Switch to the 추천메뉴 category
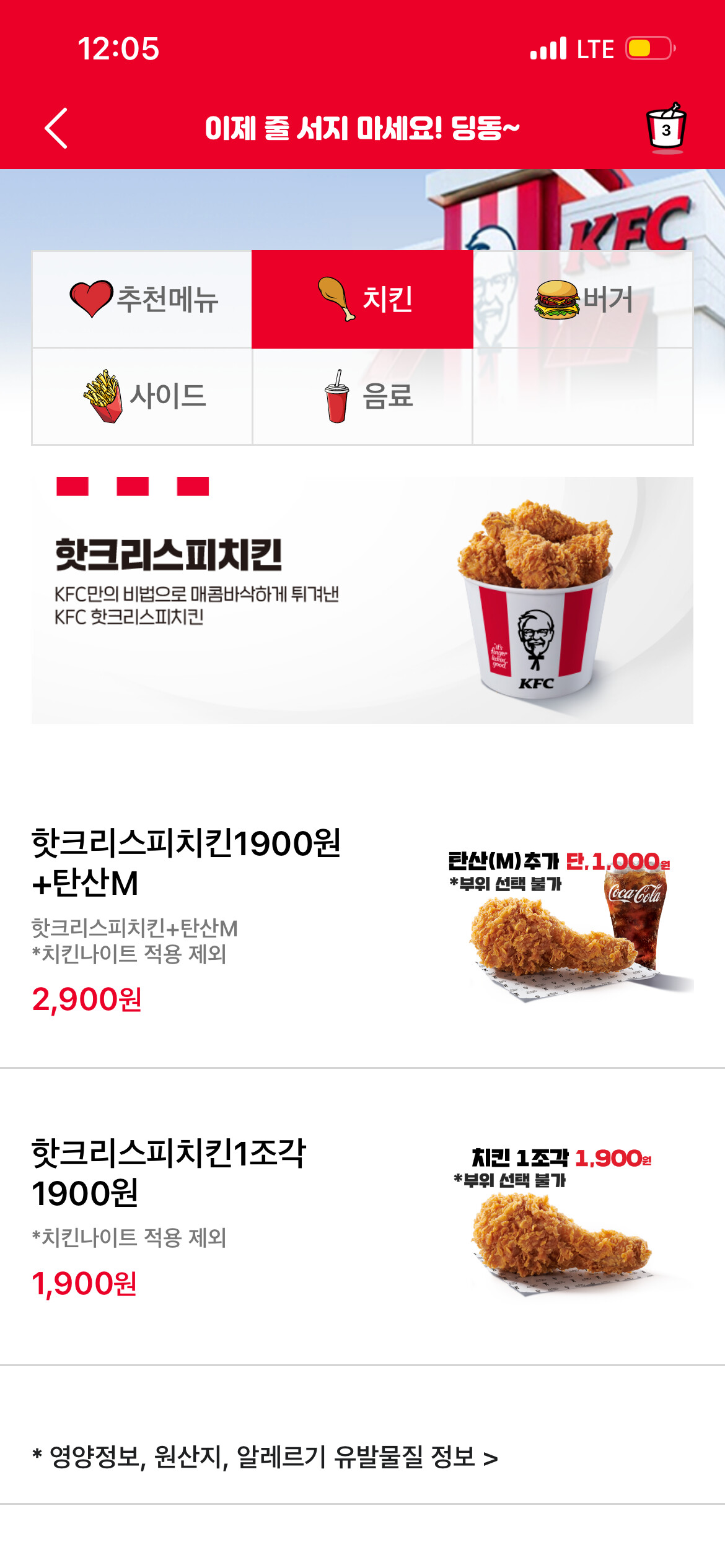Screen dimensions: 725x1568 click(143, 300)
